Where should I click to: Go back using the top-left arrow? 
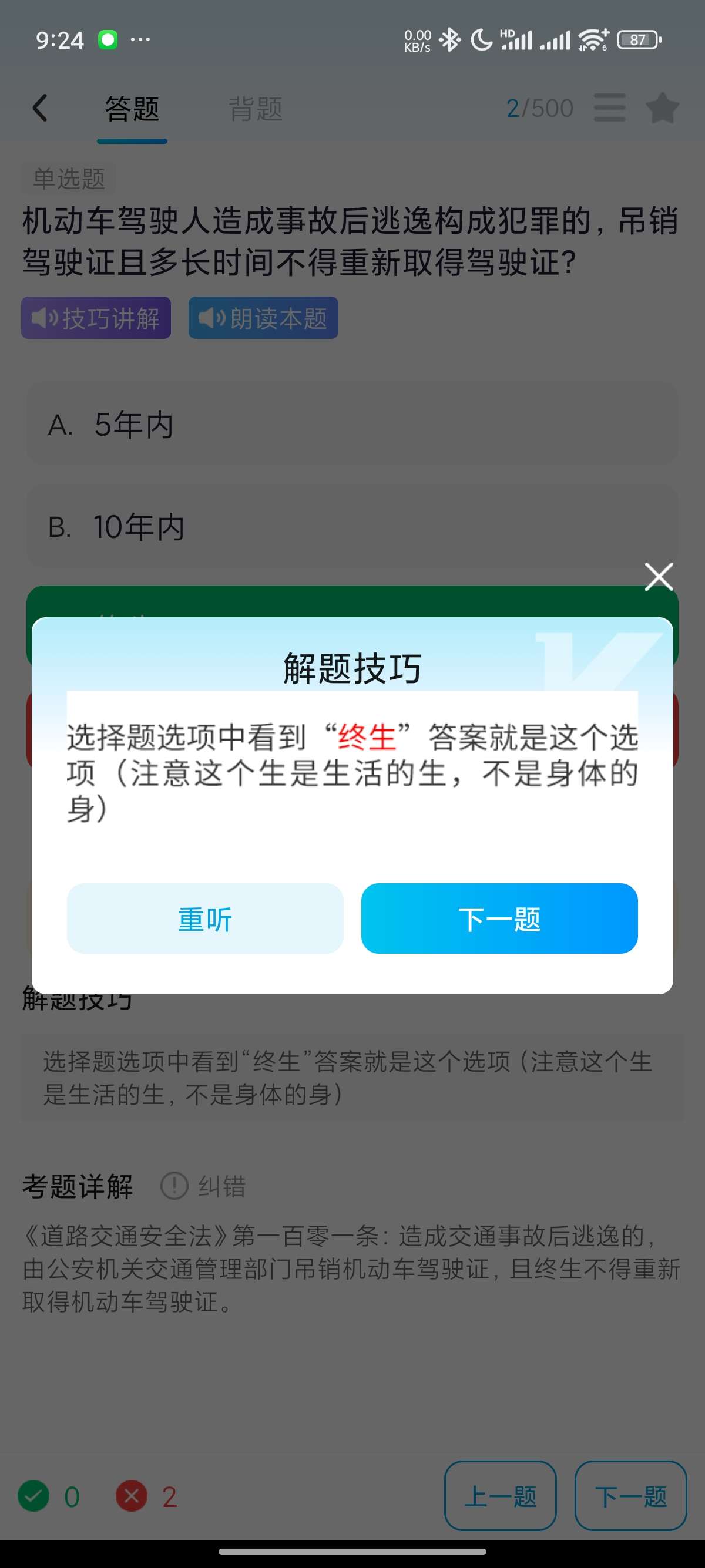[40, 108]
